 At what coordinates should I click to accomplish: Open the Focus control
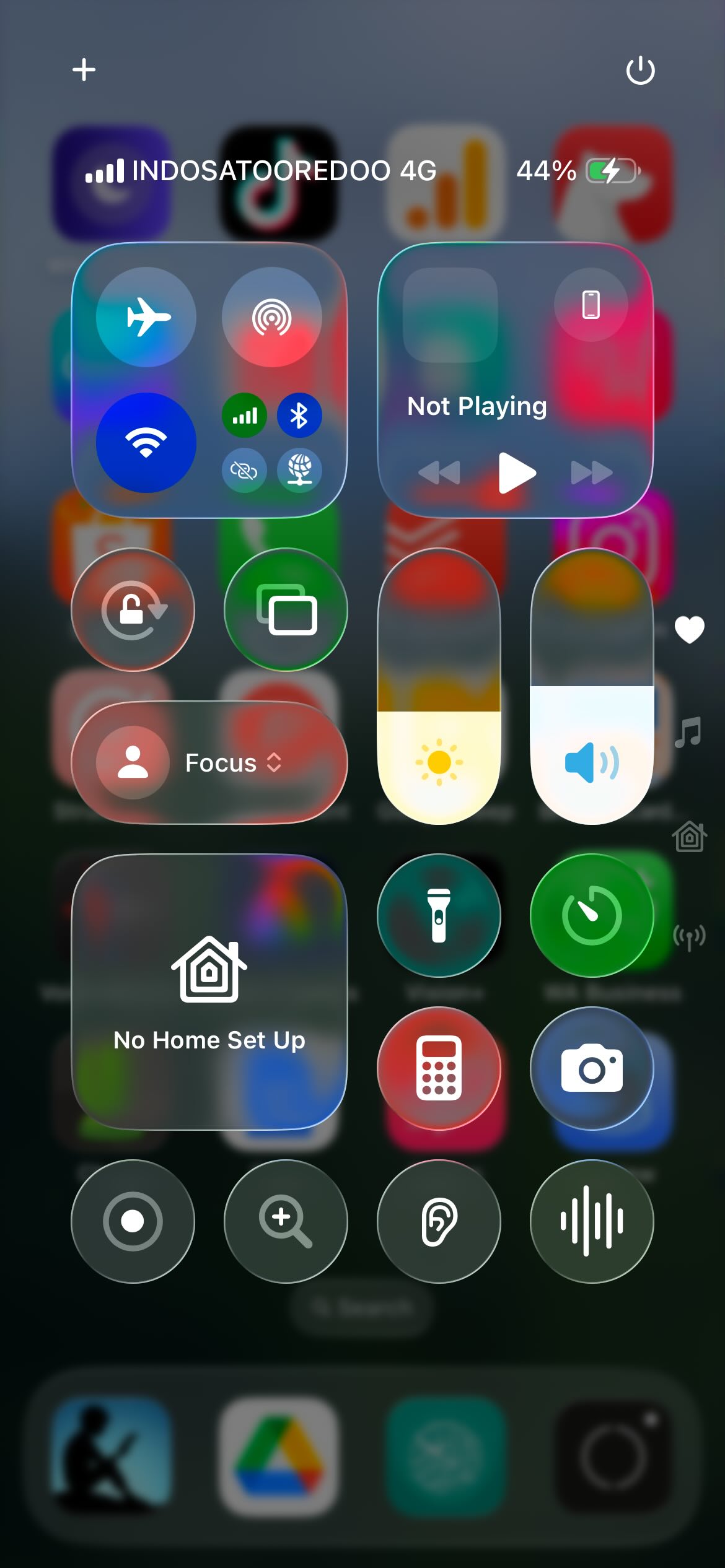[x=209, y=763]
